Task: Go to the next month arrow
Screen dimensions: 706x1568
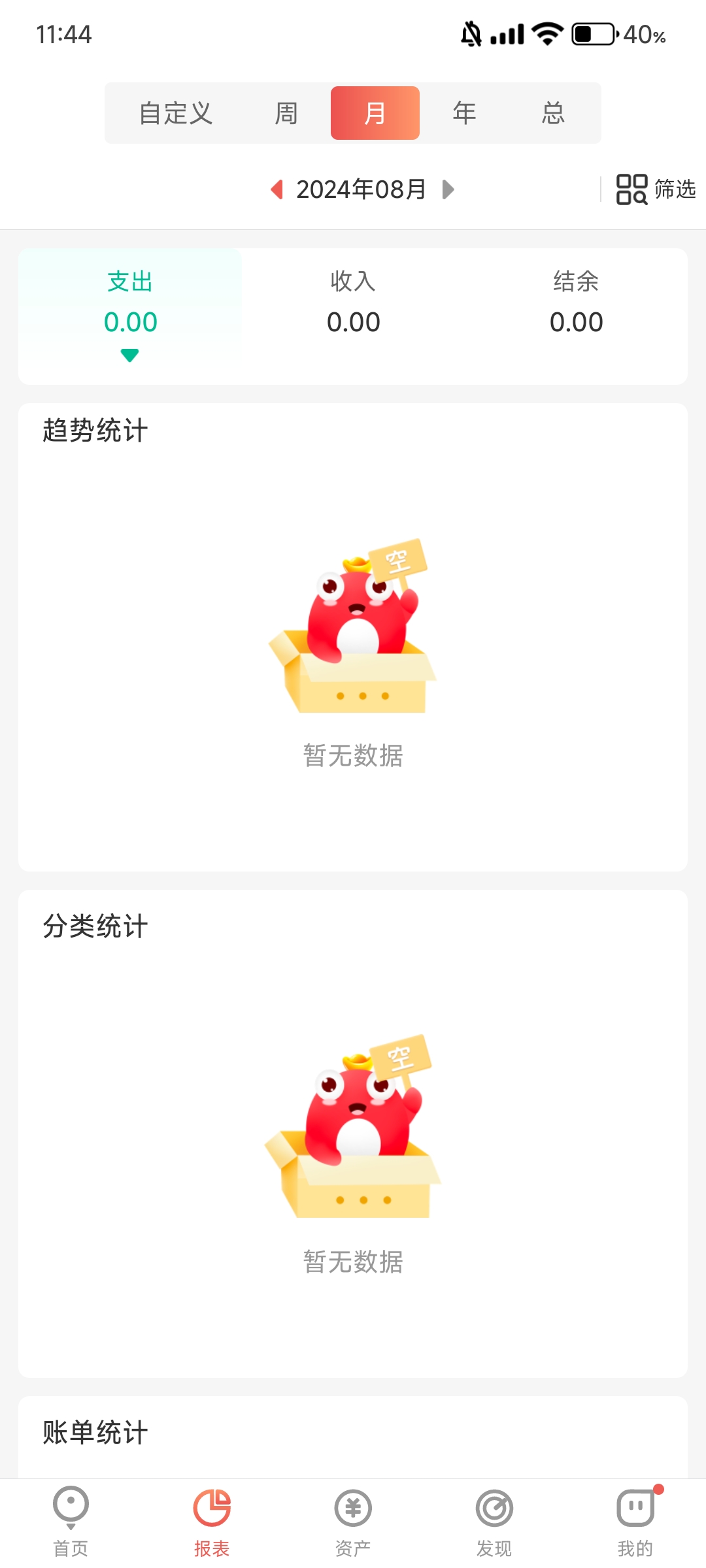Action: click(448, 189)
